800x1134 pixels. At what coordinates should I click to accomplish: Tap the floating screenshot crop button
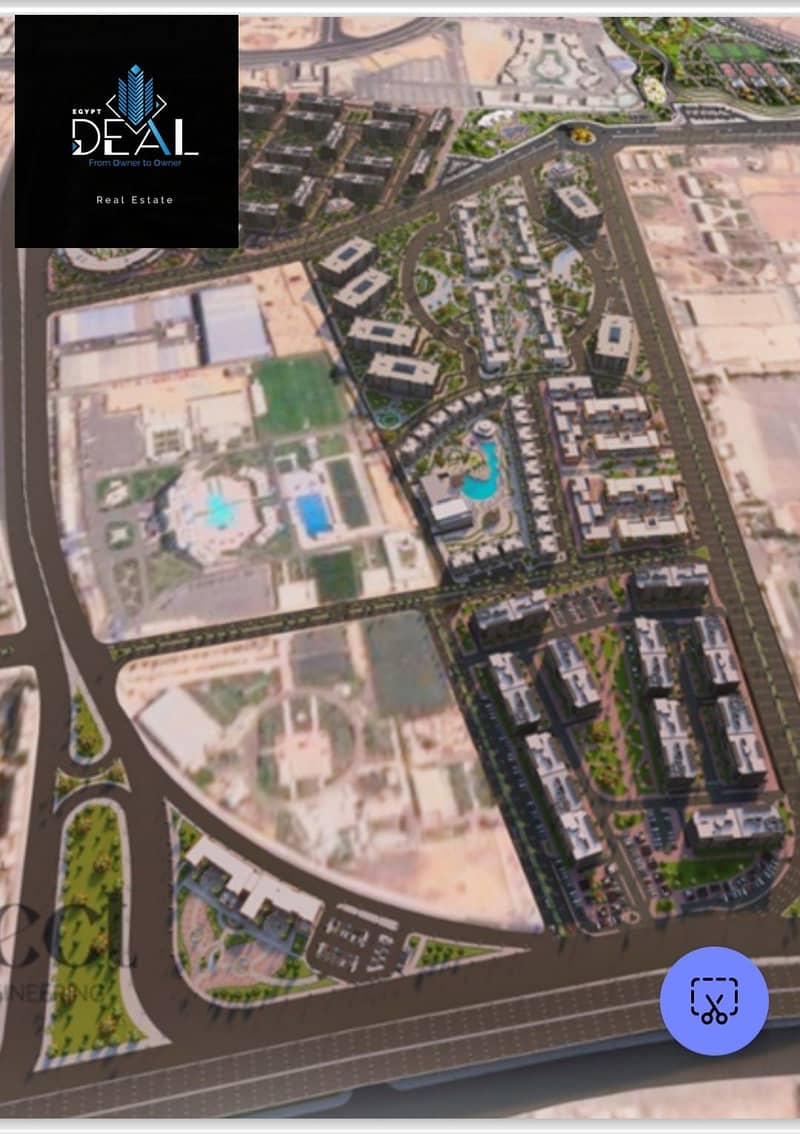tap(714, 1001)
